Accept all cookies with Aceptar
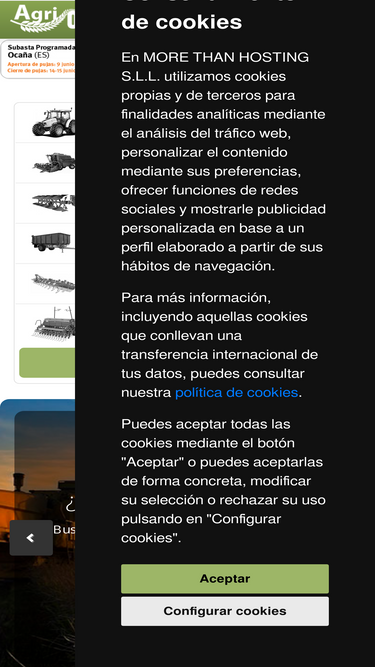The height and width of the screenshot is (667, 375). [x=224, y=579]
